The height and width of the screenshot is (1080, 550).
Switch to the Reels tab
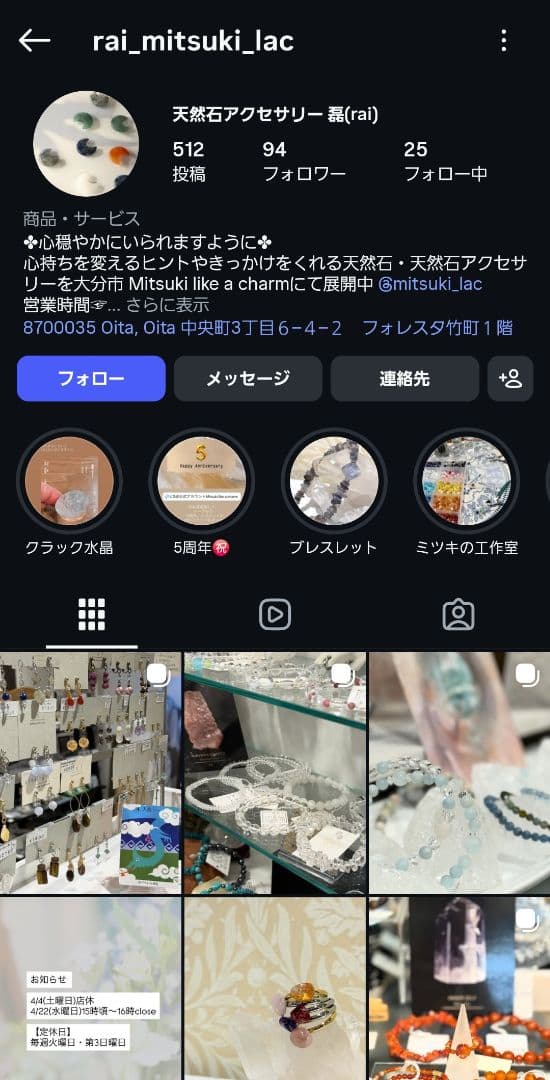click(275, 614)
